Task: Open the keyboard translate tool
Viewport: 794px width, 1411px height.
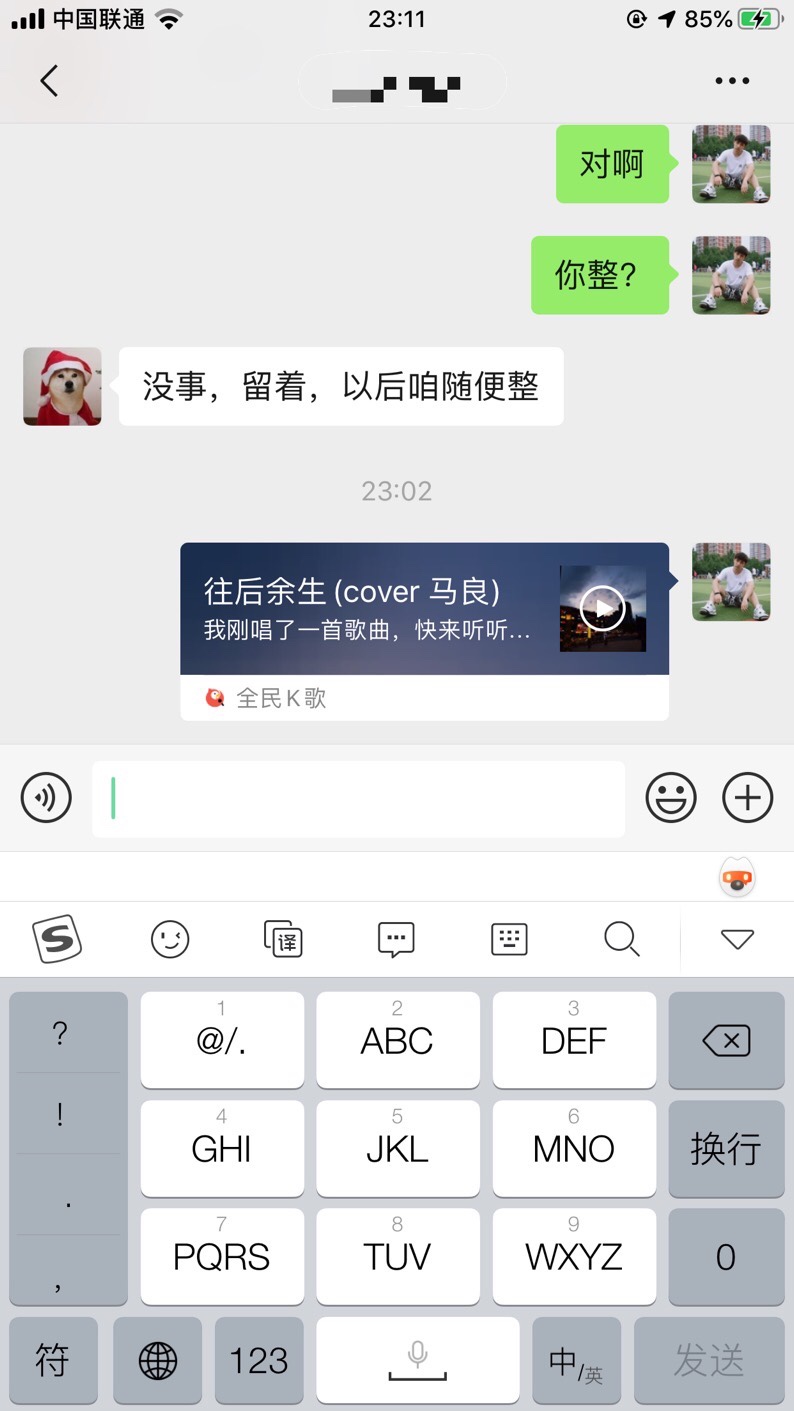Action: click(283, 939)
